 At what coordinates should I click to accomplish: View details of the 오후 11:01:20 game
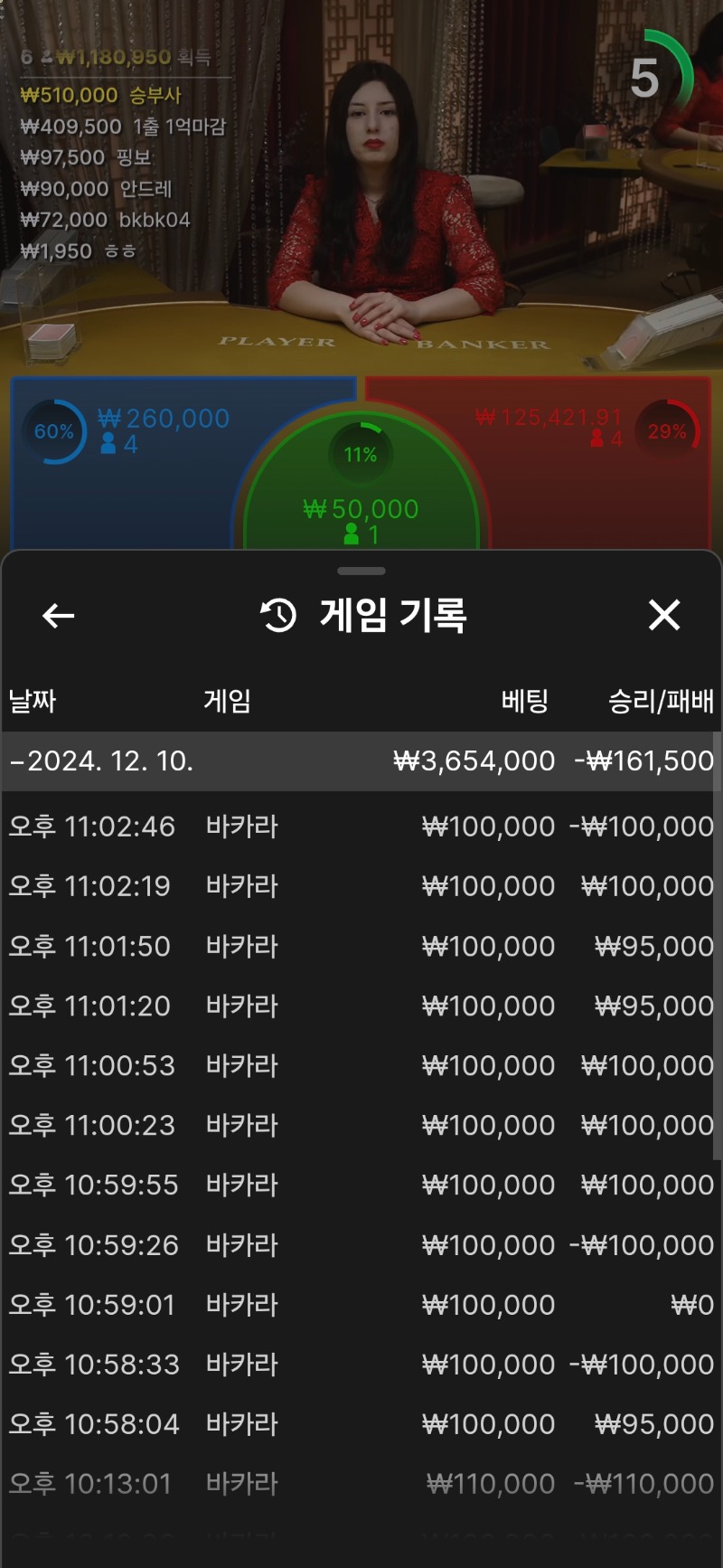361,1006
